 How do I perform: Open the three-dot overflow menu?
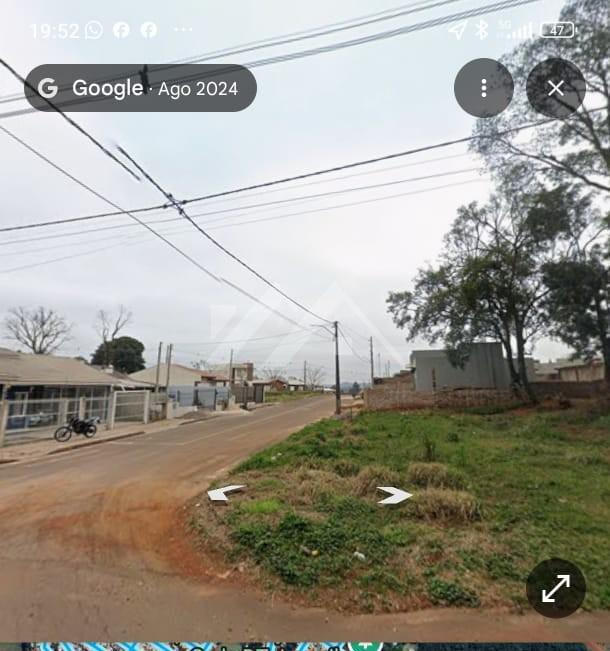(484, 88)
